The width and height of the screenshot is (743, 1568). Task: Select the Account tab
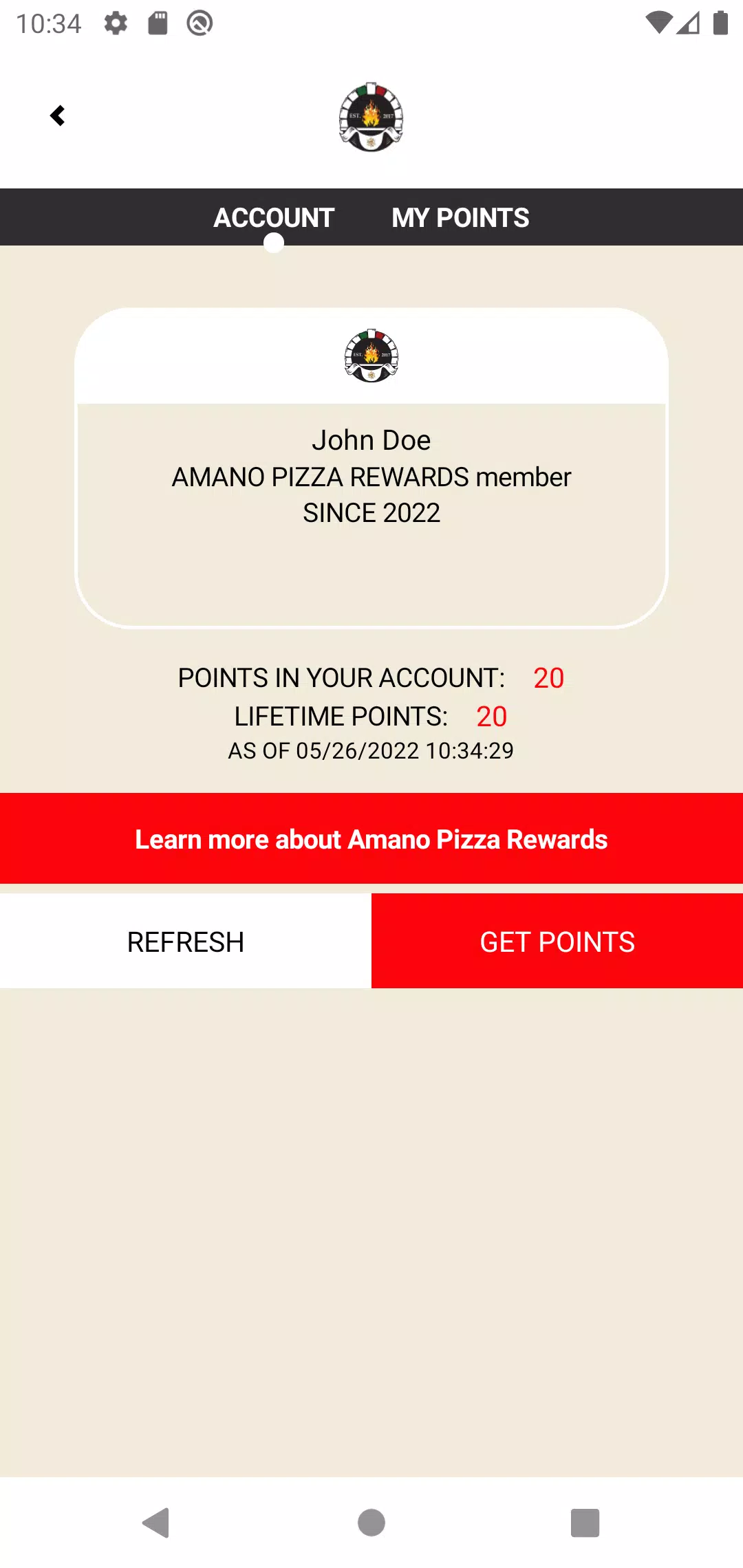(274, 217)
